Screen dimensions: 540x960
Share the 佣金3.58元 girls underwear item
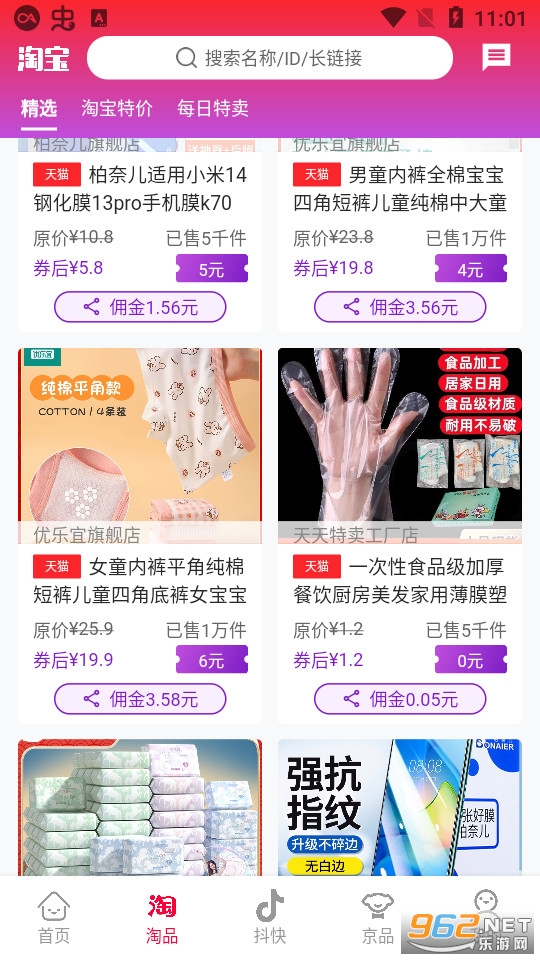[140, 699]
